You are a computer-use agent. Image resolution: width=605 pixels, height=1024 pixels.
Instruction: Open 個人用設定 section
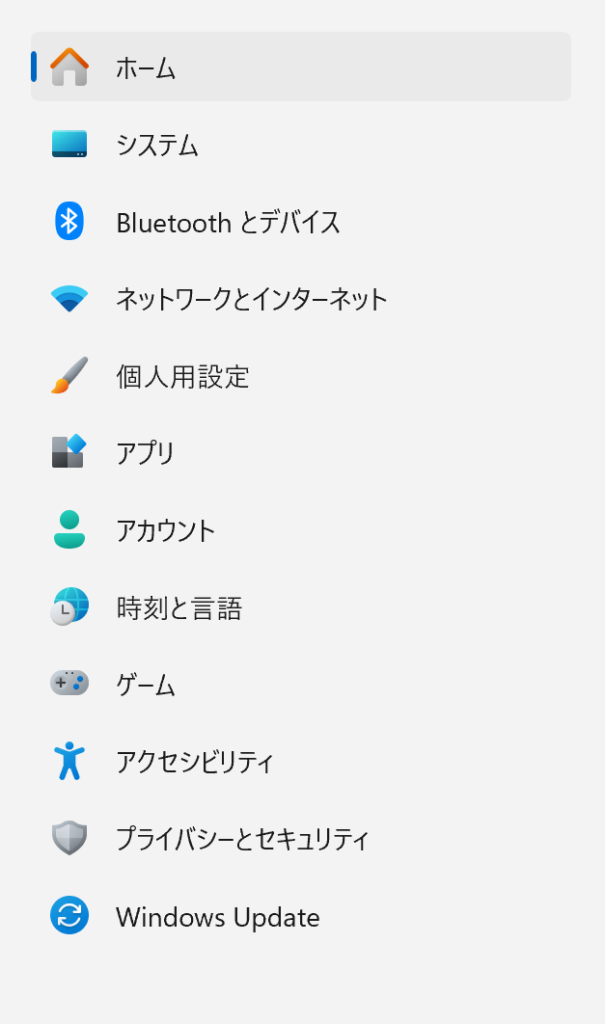tap(301, 376)
